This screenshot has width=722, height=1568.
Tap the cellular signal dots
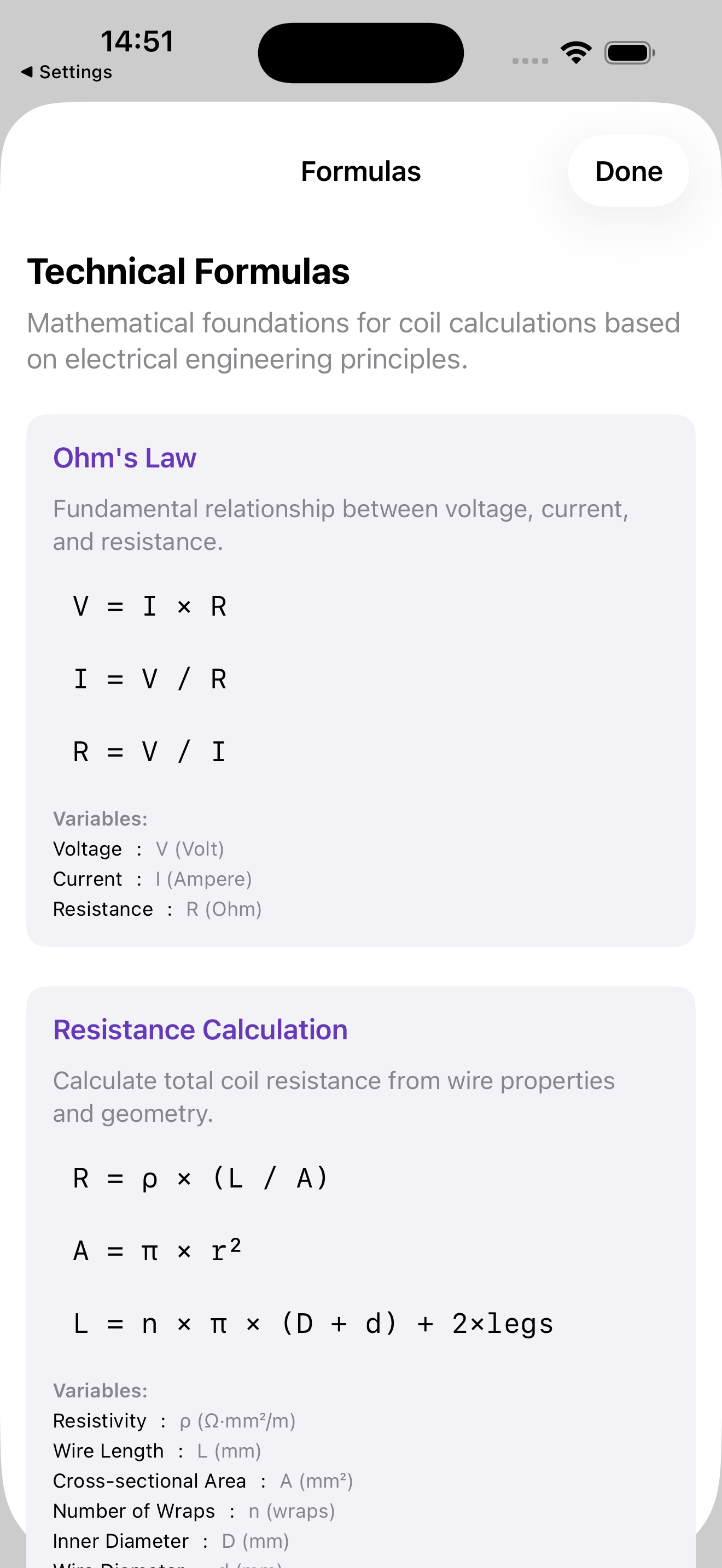528,60
